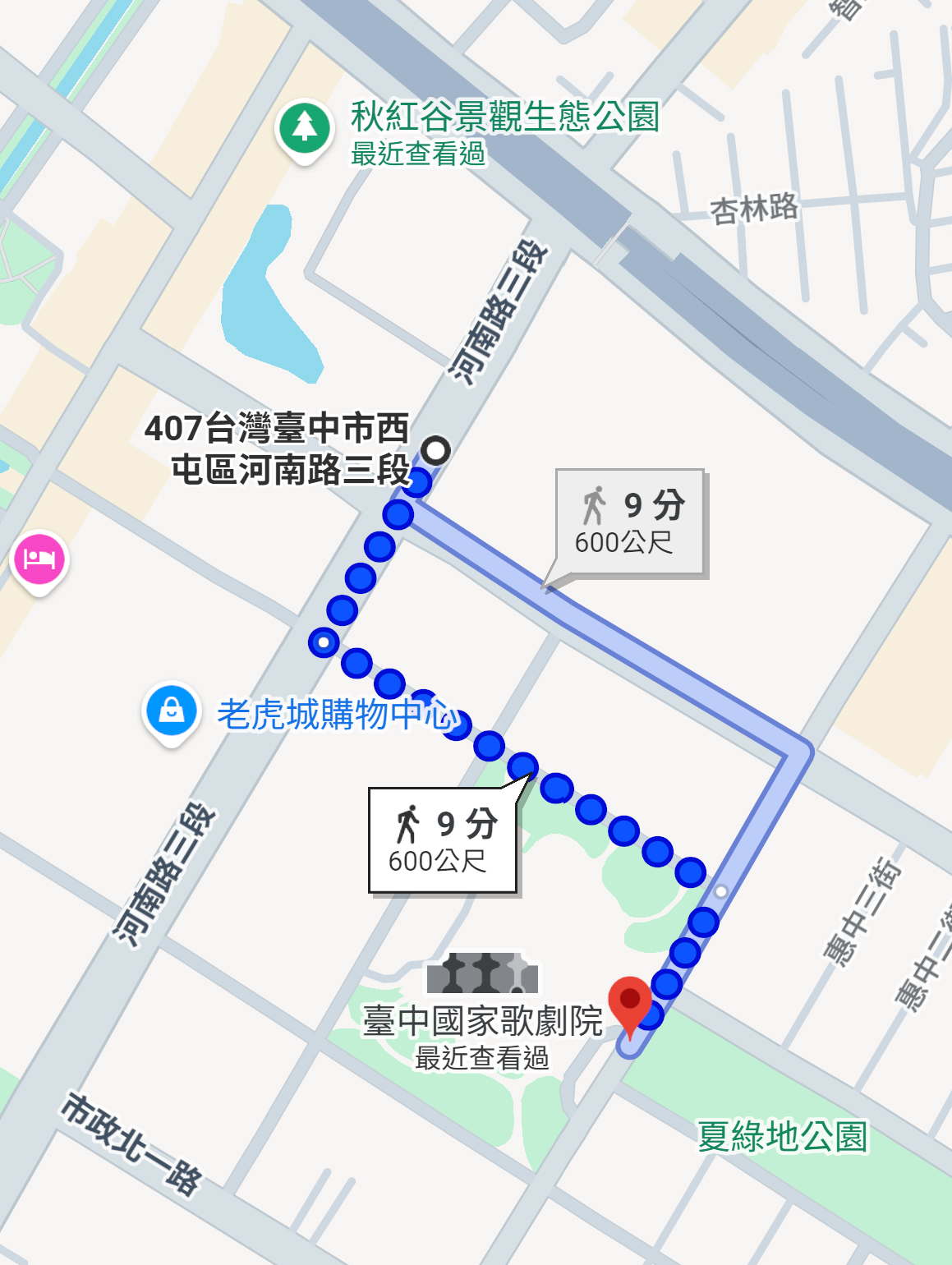Open the 秋紅谷景觀生態公園 park marker
This screenshot has height=1265, width=952.
[x=305, y=128]
